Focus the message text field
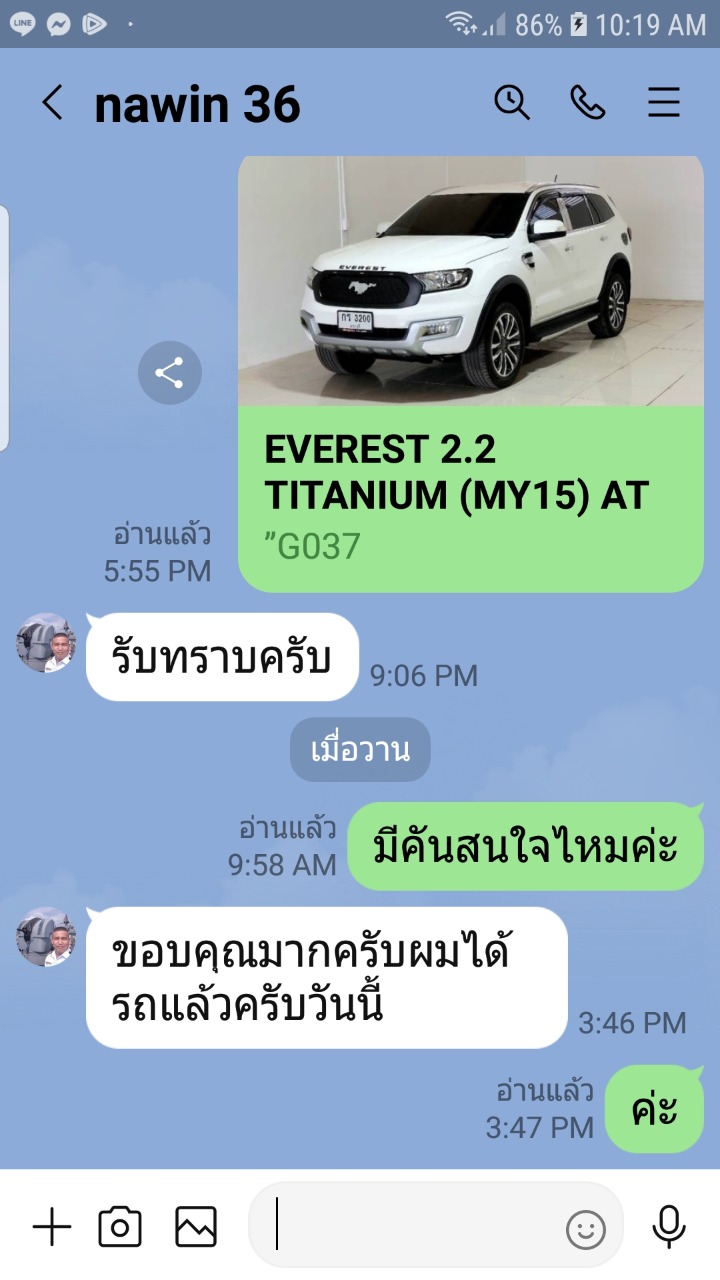The image size is (720, 1280). pos(415,1226)
